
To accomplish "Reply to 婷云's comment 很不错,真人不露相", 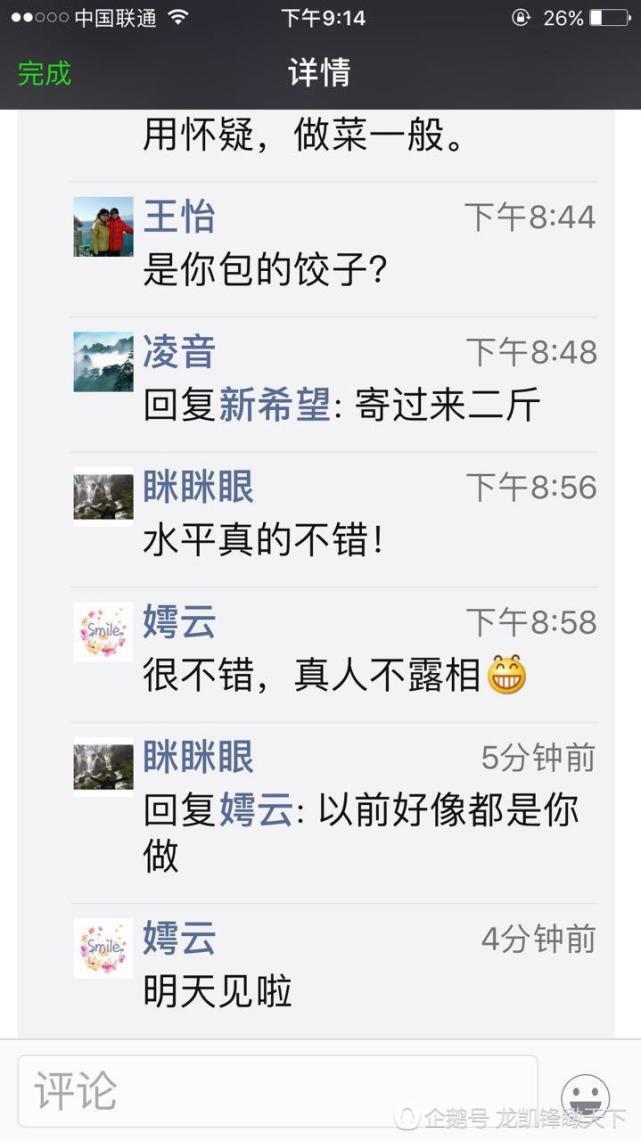I will (x=310, y=677).
